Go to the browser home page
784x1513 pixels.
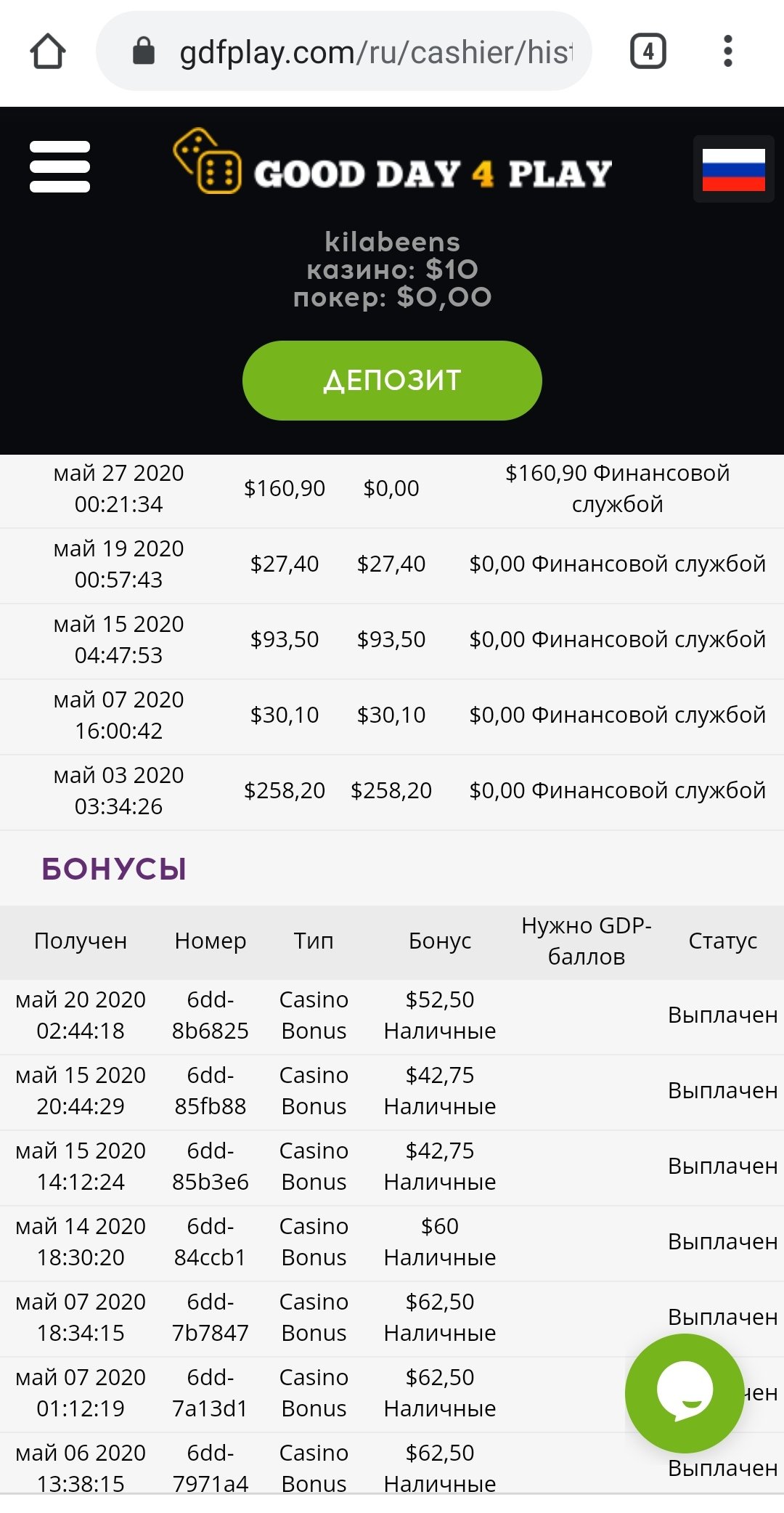click(x=48, y=52)
